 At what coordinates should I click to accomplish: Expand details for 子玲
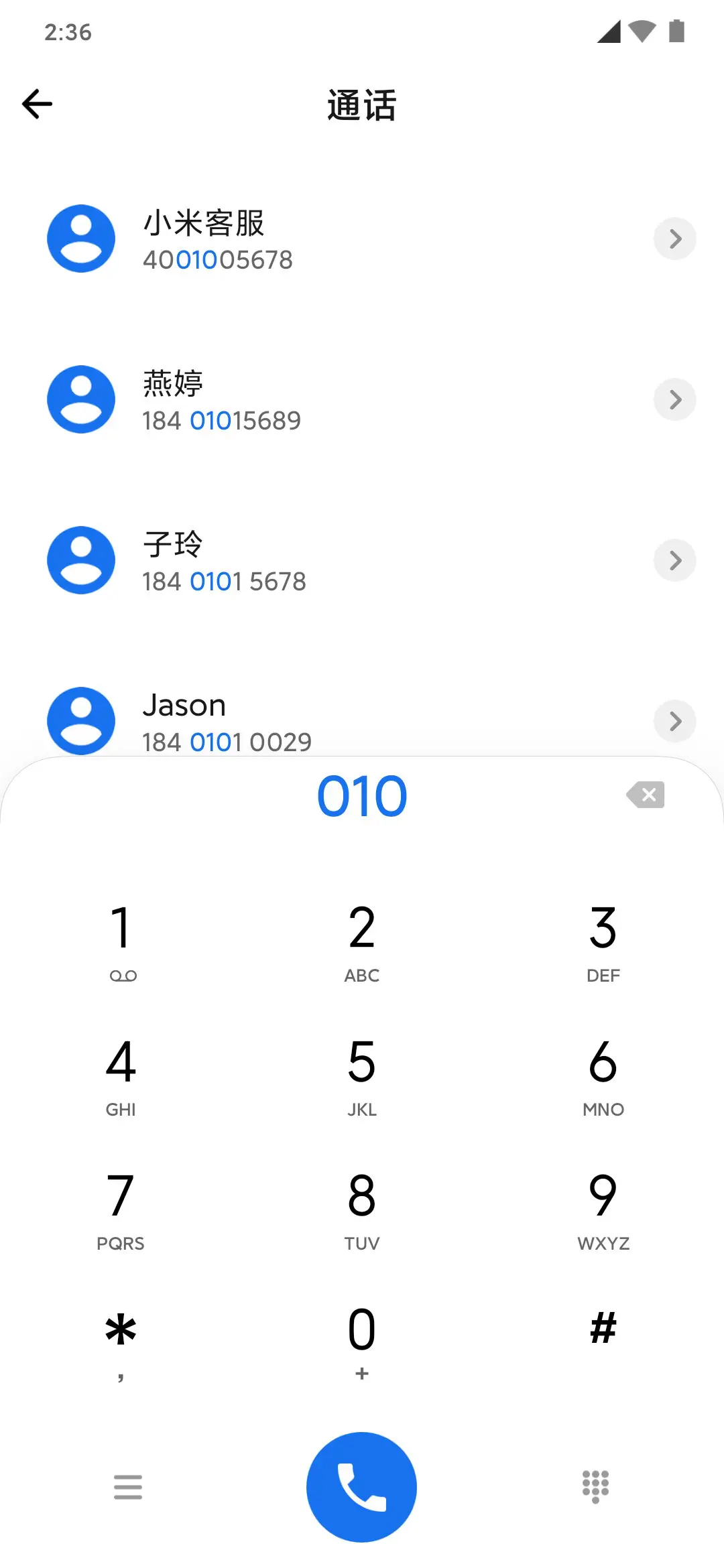tap(674, 560)
